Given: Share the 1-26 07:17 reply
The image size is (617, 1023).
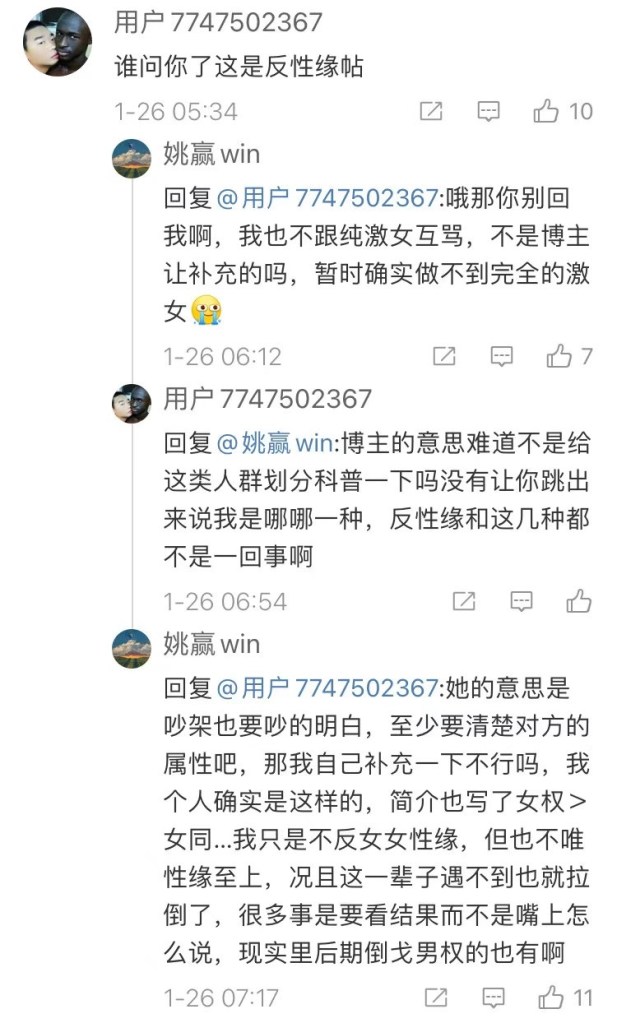Looking at the screenshot, I should tap(435, 997).
